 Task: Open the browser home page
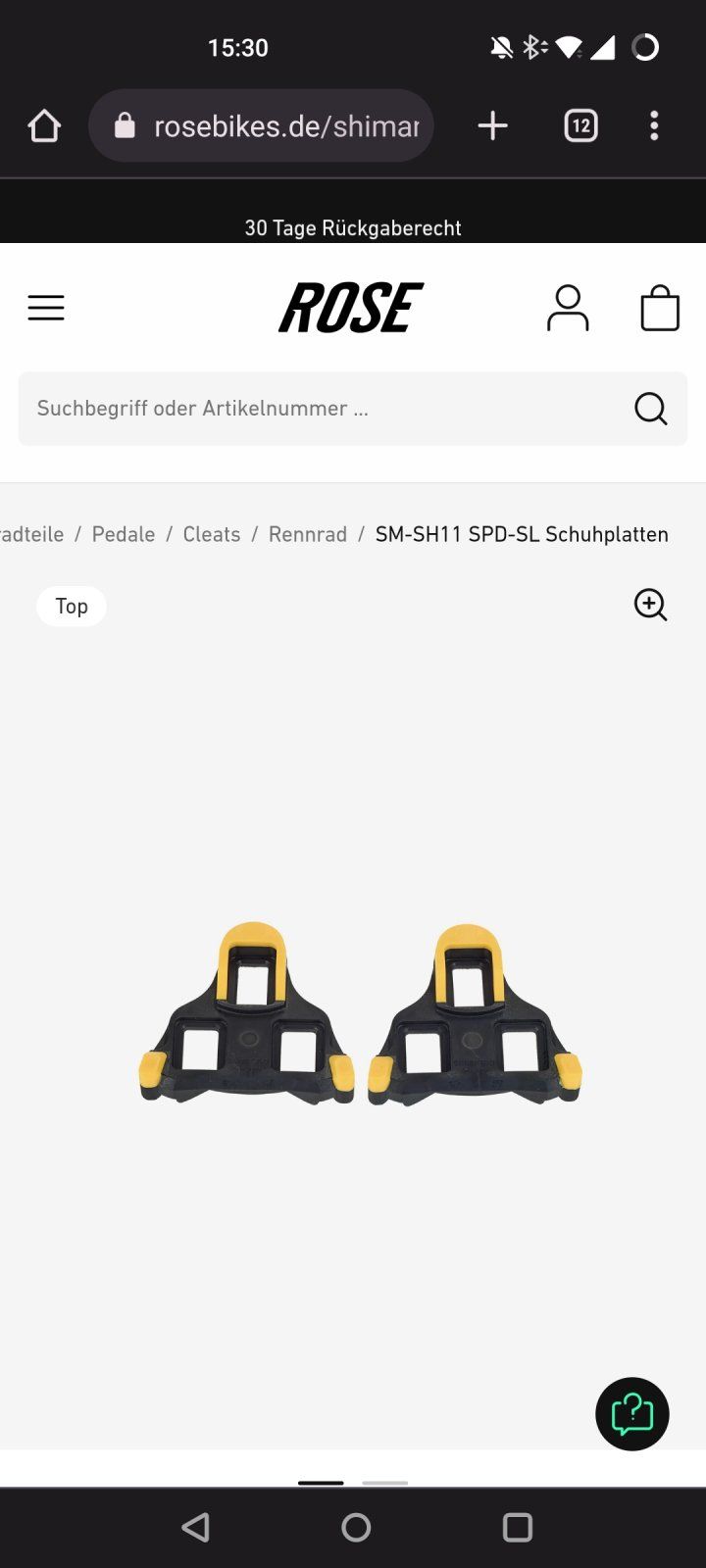tap(44, 125)
